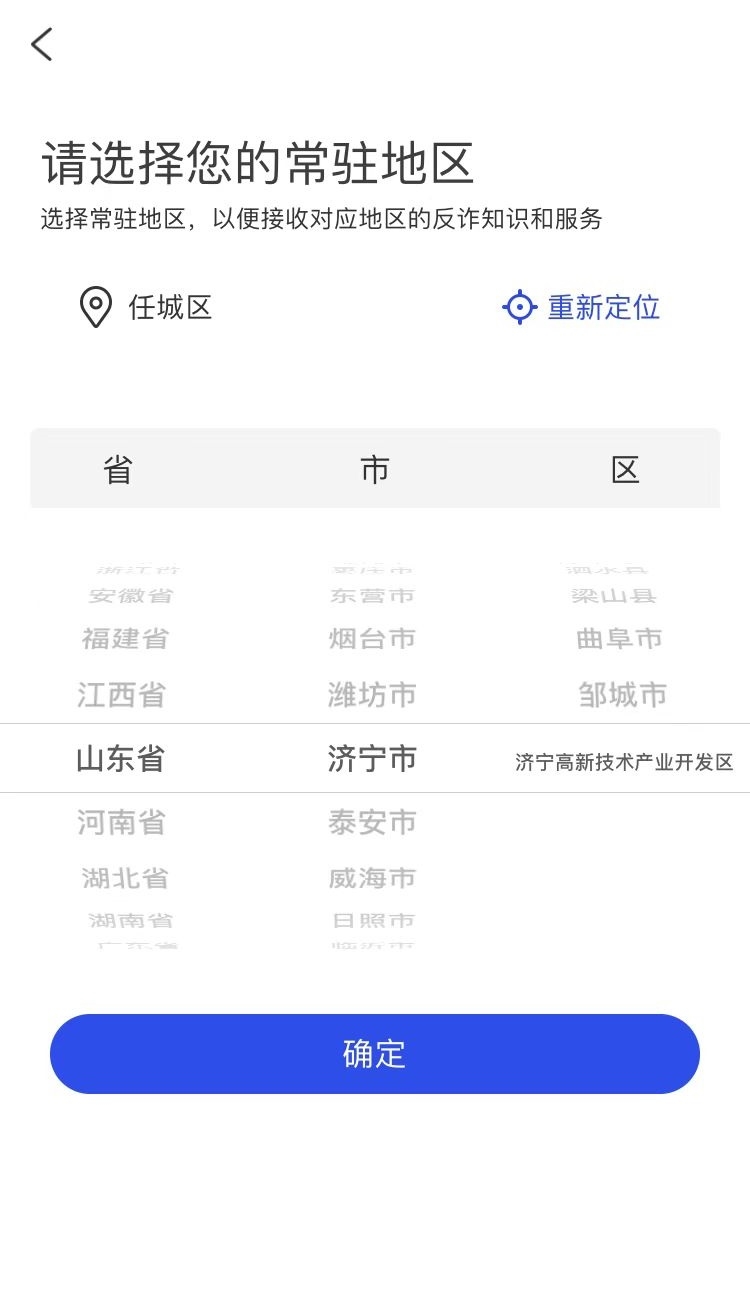
Task: Go back using the top-left arrow
Action: [x=41, y=45]
